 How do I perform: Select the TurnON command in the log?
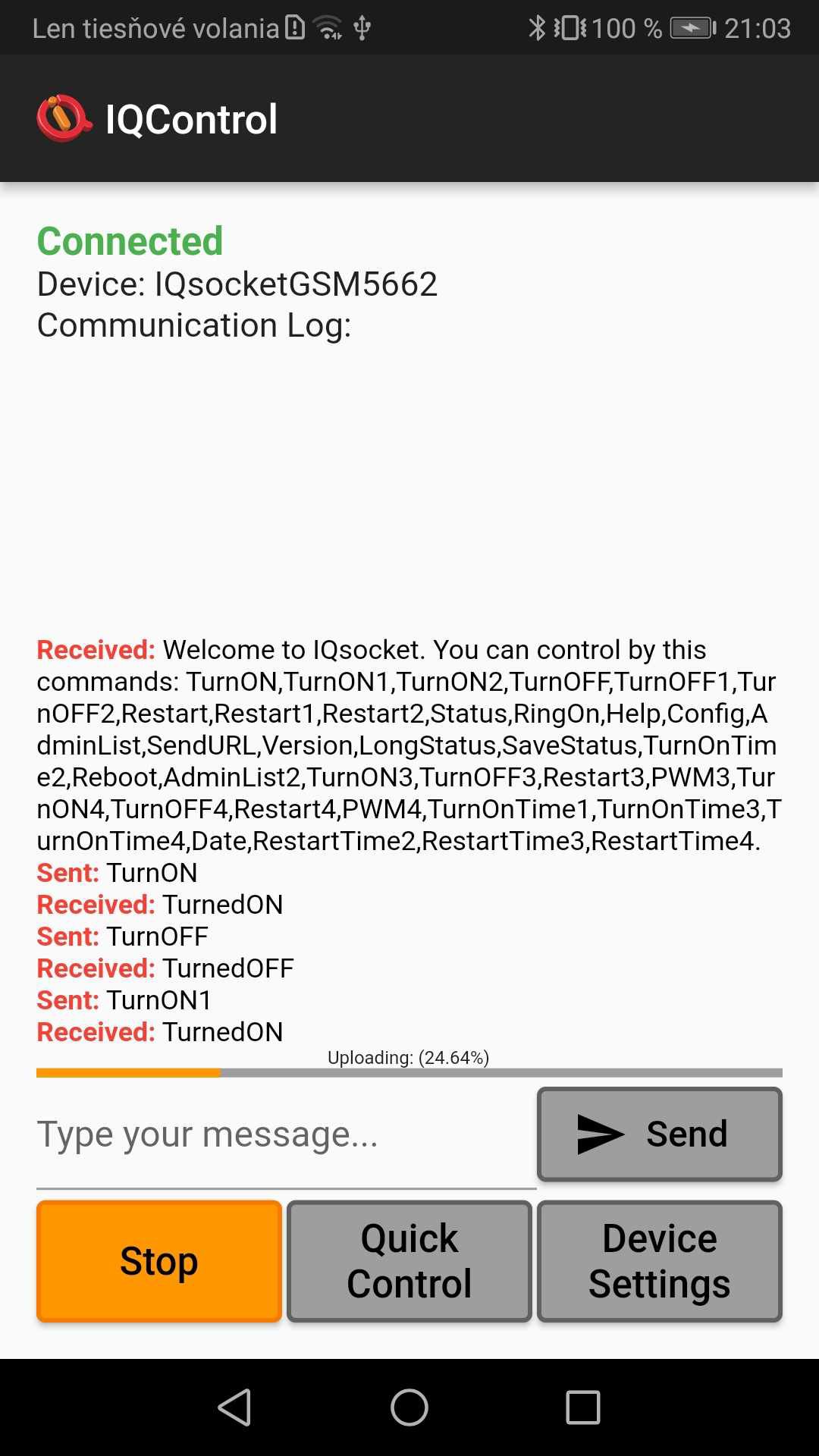tap(152, 873)
